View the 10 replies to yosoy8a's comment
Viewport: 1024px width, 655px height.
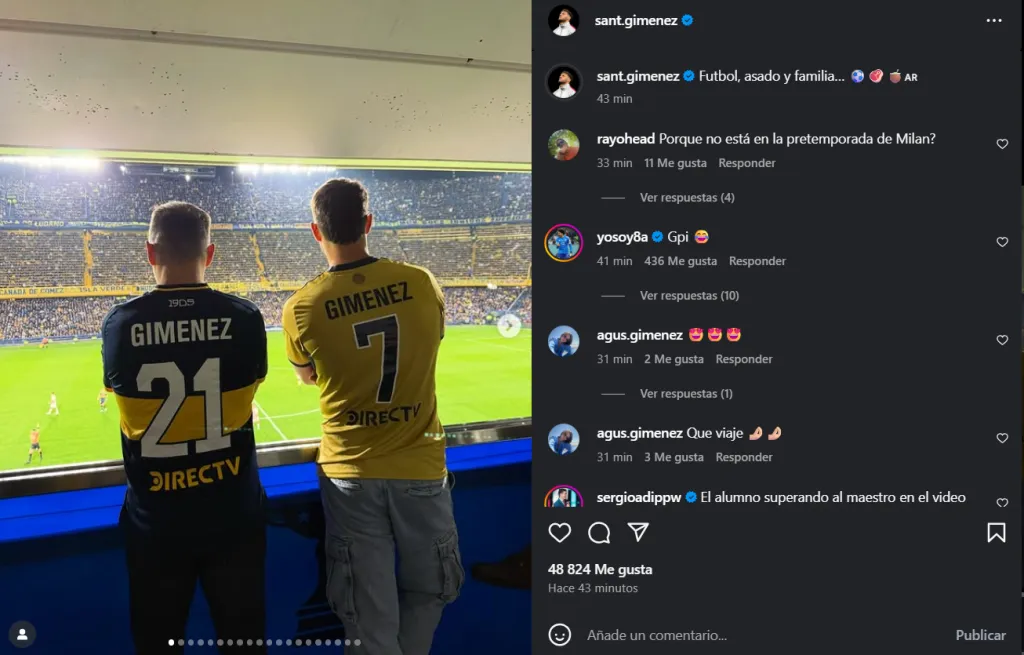689,296
